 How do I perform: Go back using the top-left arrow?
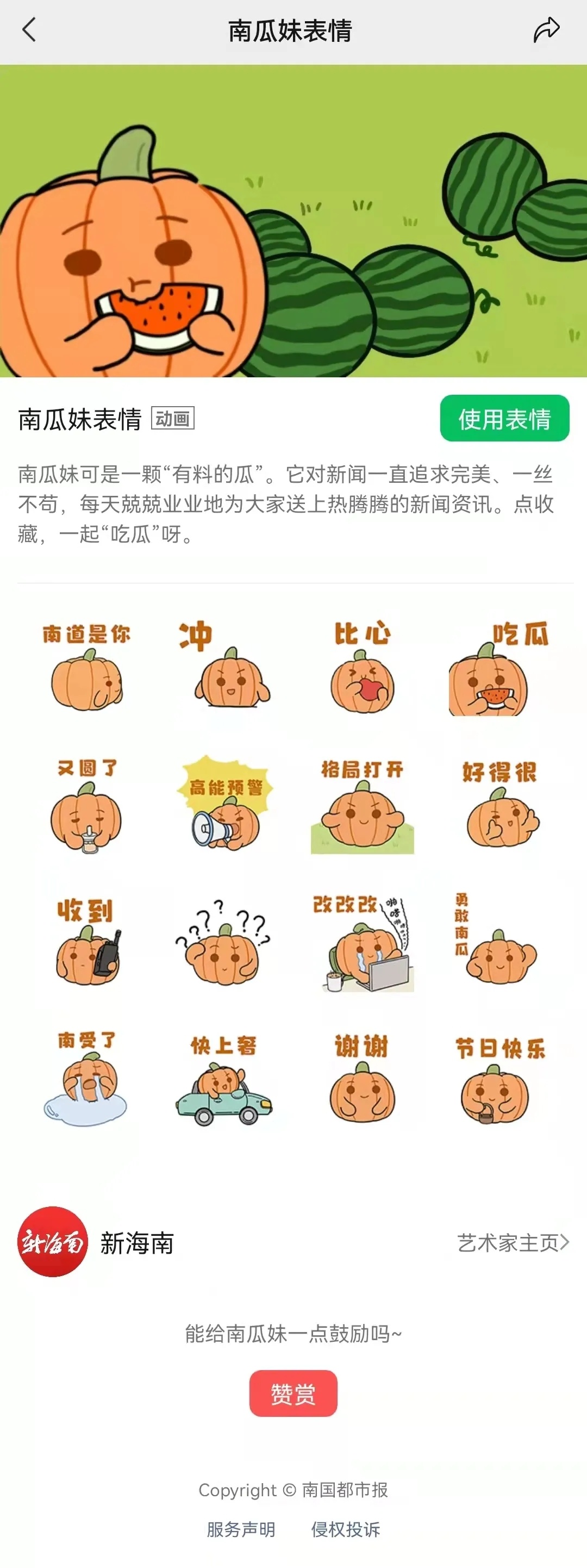(29, 30)
